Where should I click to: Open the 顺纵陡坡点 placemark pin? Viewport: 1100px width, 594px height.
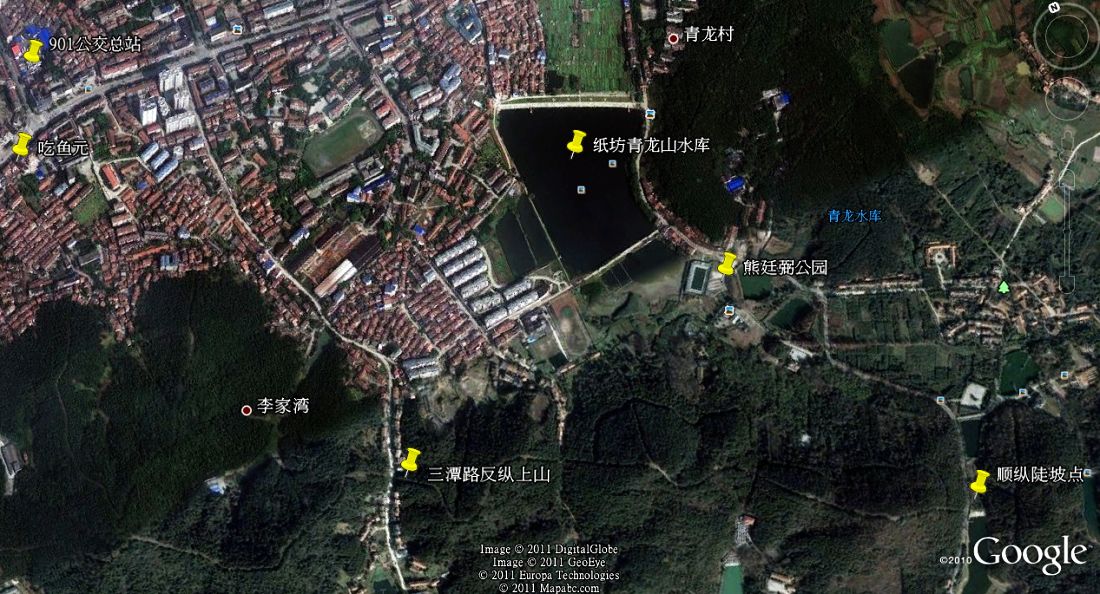click(x=980, y=481)
